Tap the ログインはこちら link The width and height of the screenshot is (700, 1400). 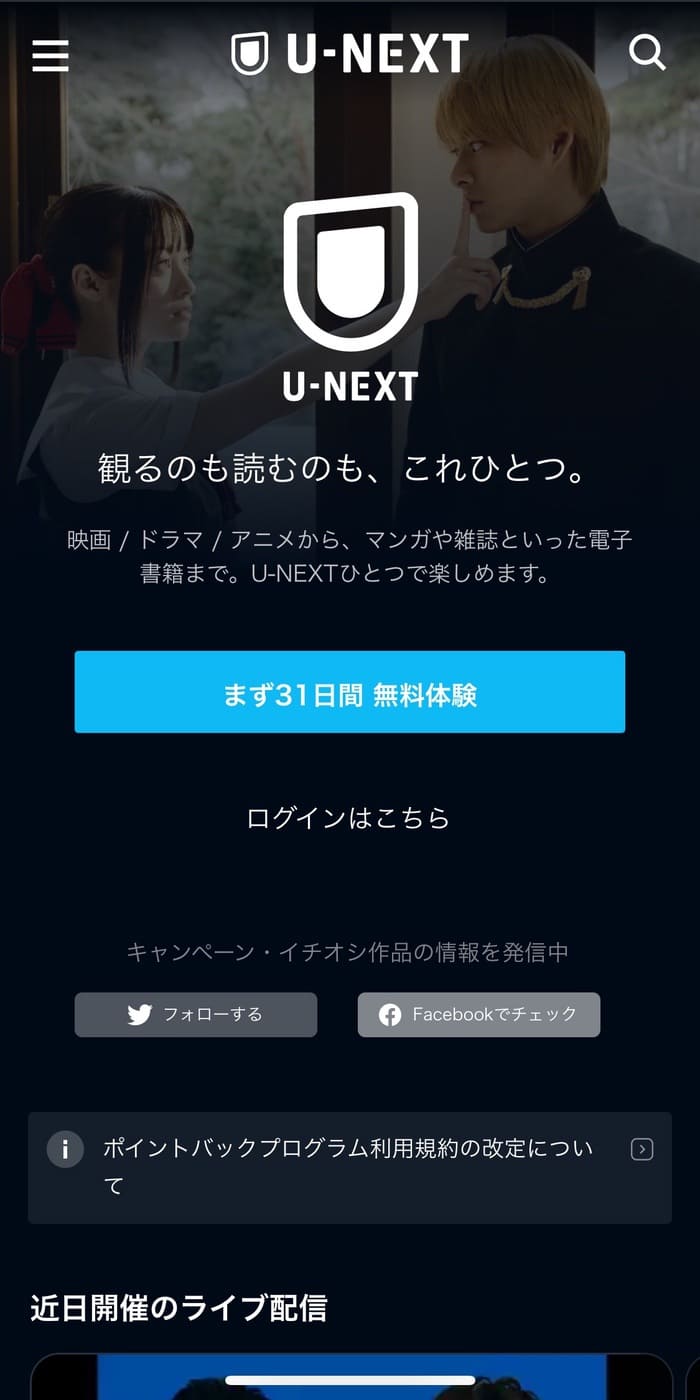pos(349,818)
